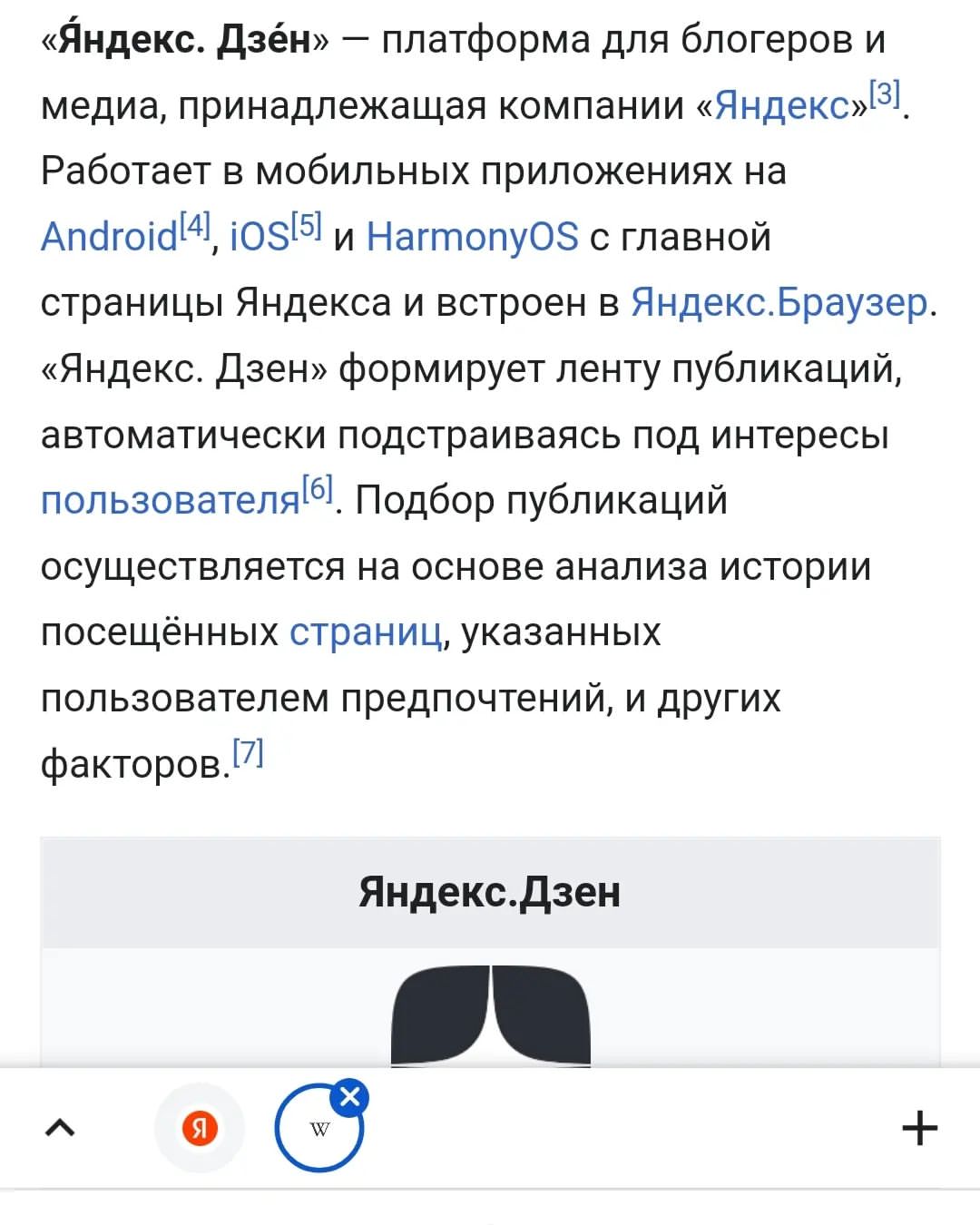This screenshot has width=980, height=1225.
Task: Add a new browser tab
Action: coord(919,1128)
